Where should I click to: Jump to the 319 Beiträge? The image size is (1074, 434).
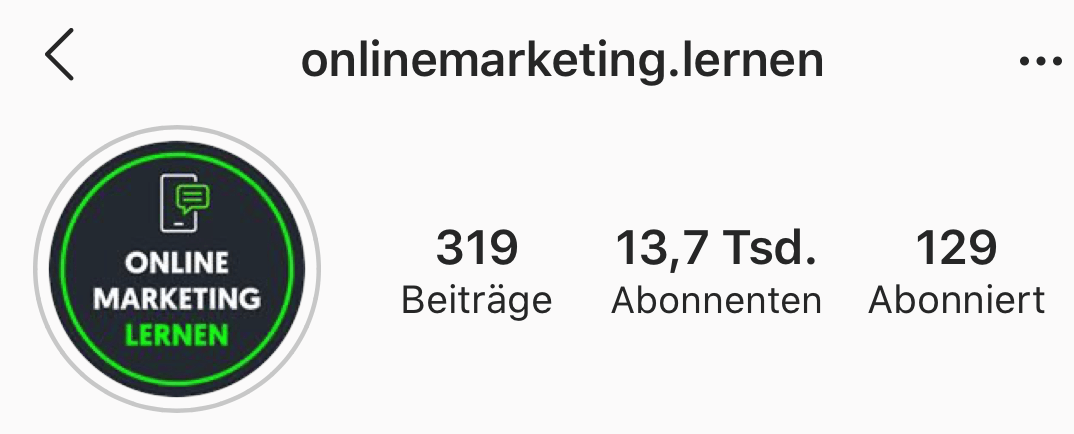[477, 271]
